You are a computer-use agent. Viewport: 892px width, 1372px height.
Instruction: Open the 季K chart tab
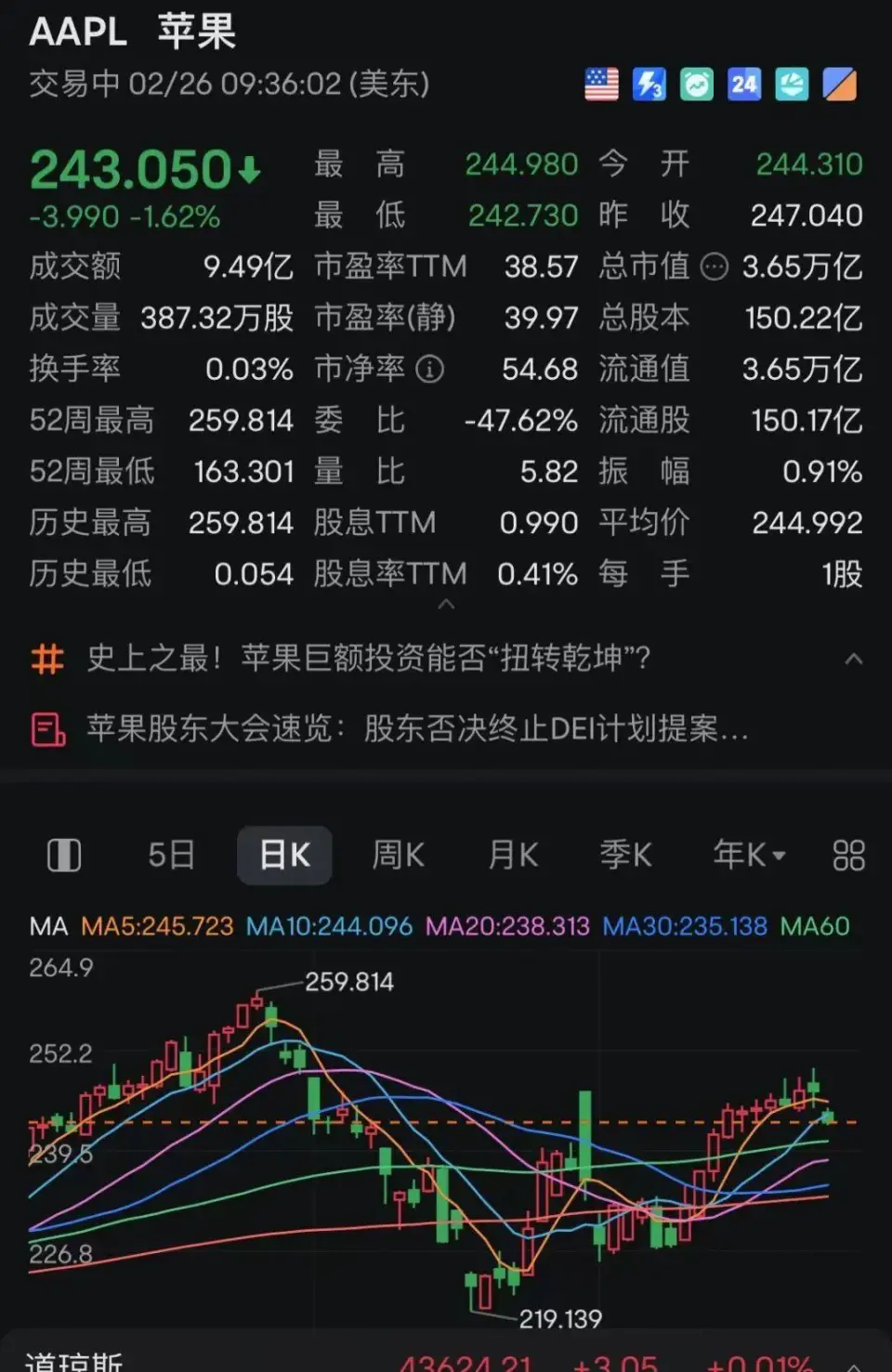click(625, 855)
